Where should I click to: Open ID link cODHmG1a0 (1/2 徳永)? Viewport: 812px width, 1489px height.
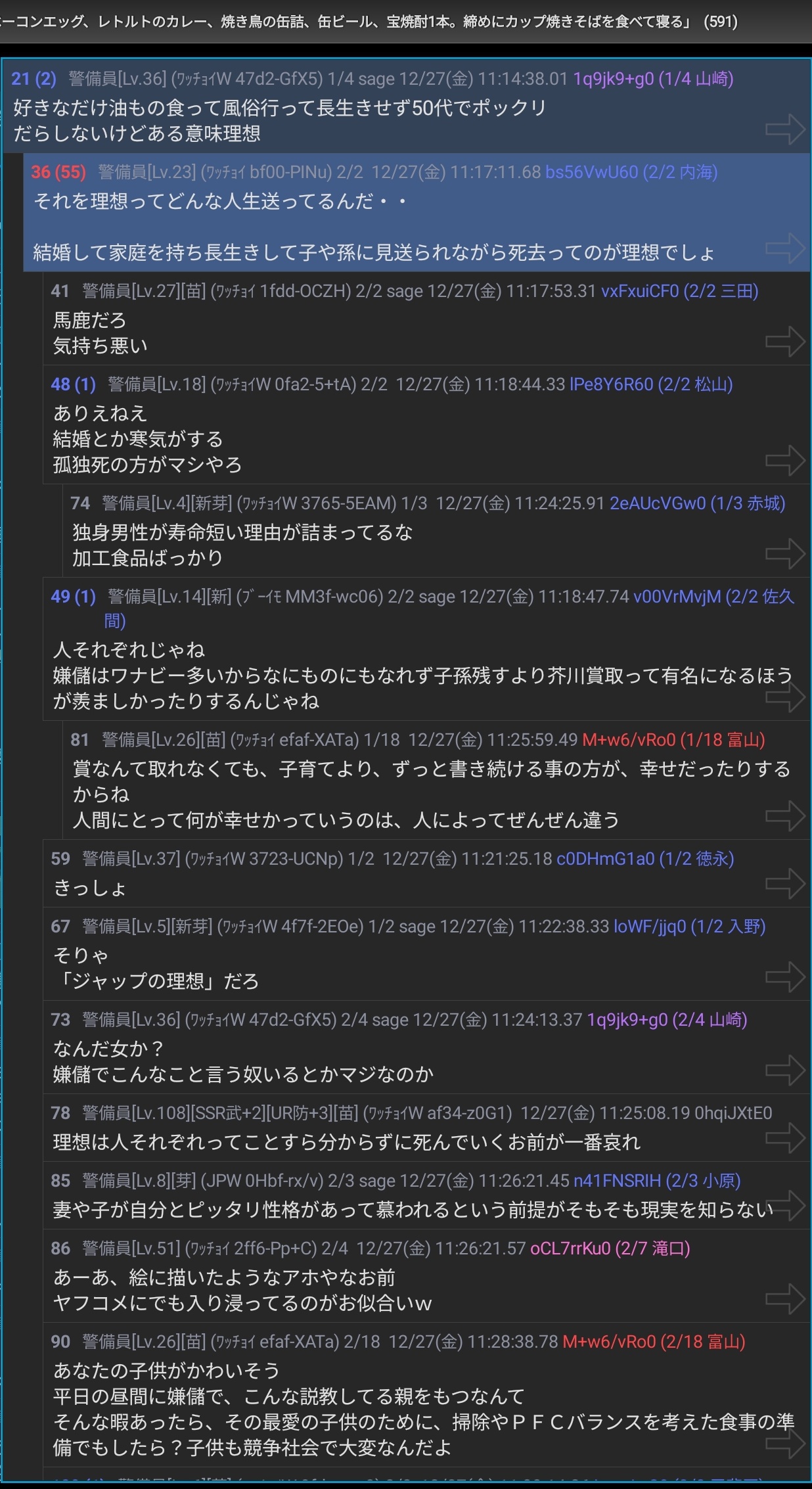point(644,859)
